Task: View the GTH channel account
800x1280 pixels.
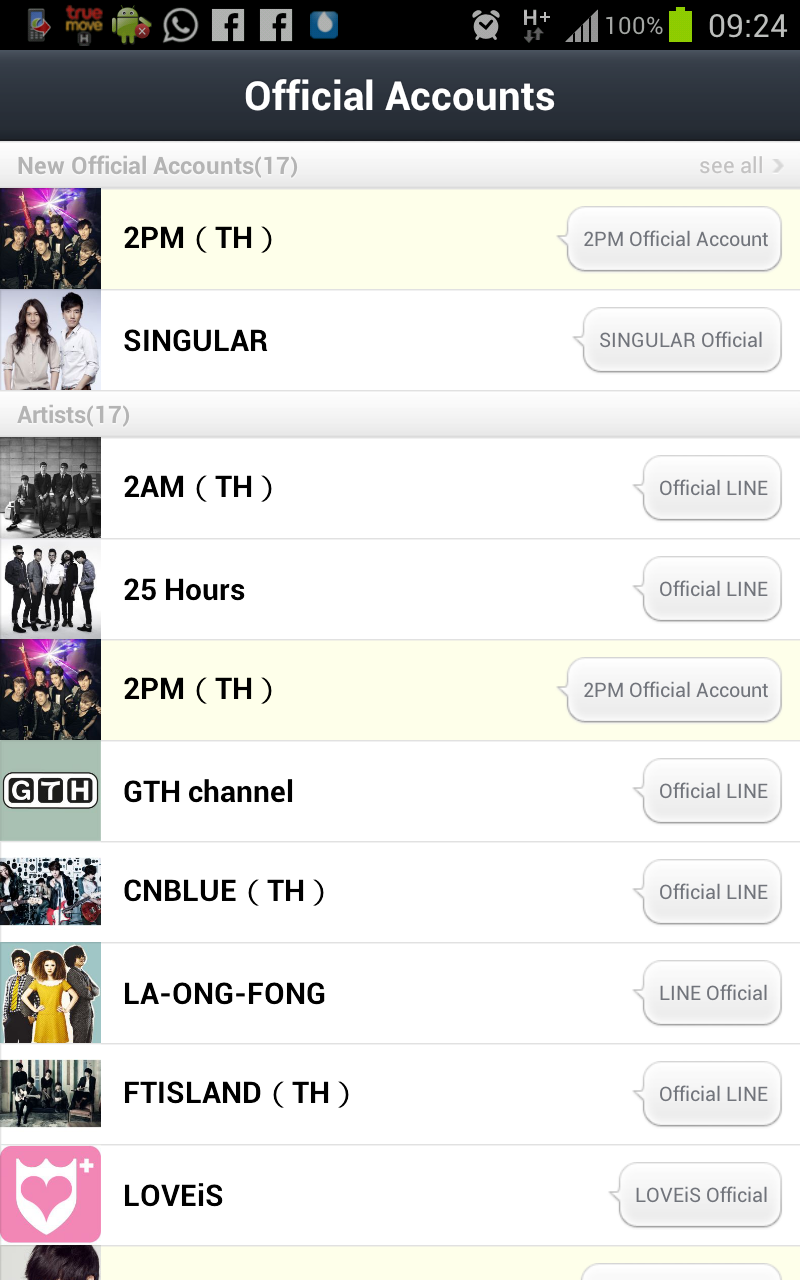Action: click(400, 791)
